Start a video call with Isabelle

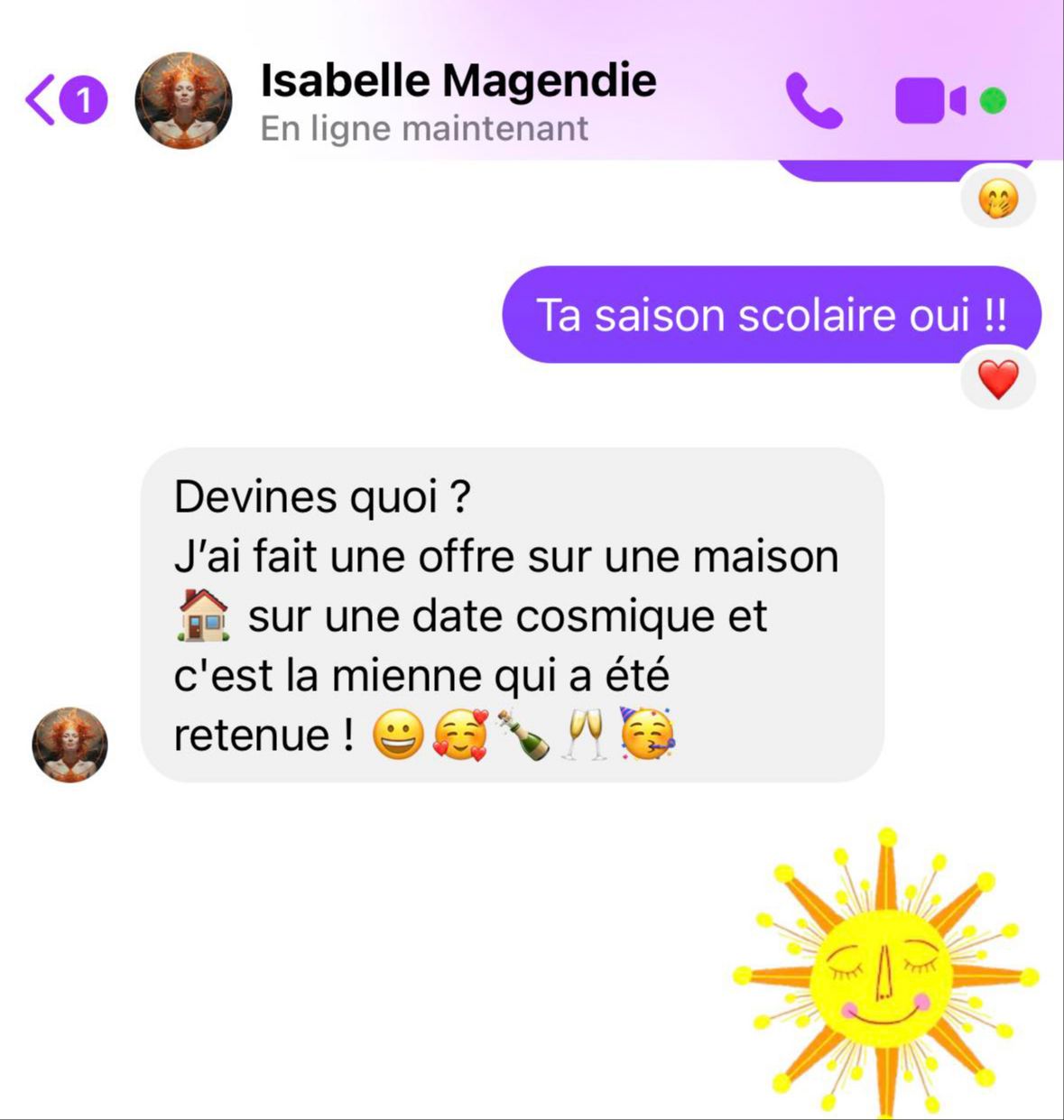(930, 100)
